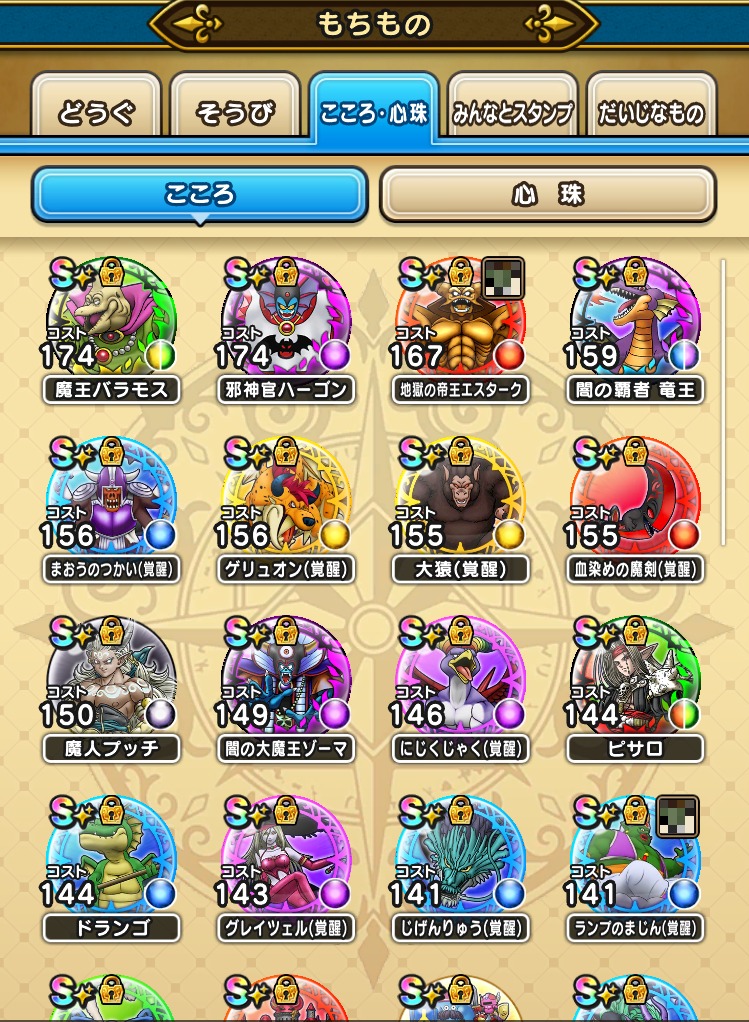Viewport: 749px width, 1022px height.
Task: Open the 闇の大魔王ゾーマ heart
Action: [286, 682]
